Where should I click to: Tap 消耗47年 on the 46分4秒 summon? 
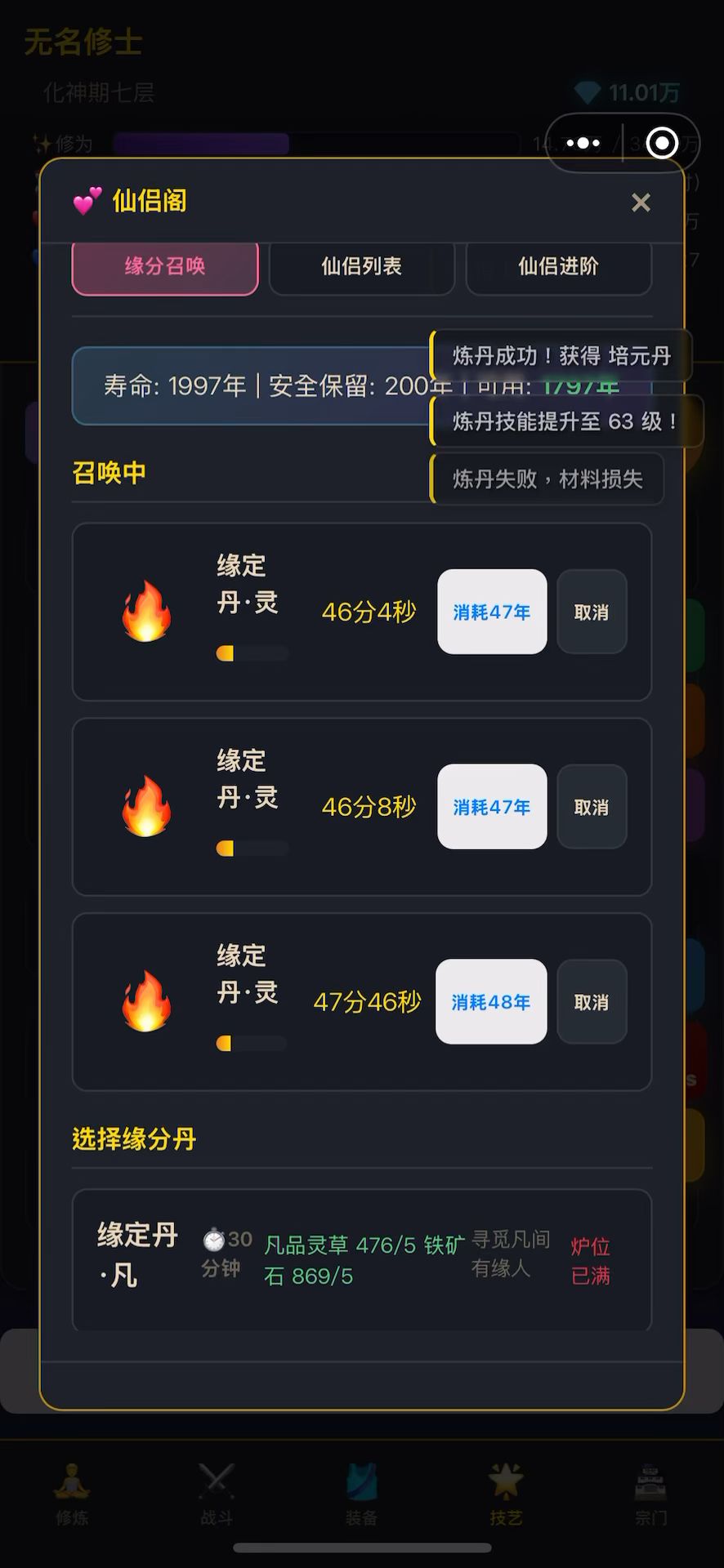click(492, 612)
